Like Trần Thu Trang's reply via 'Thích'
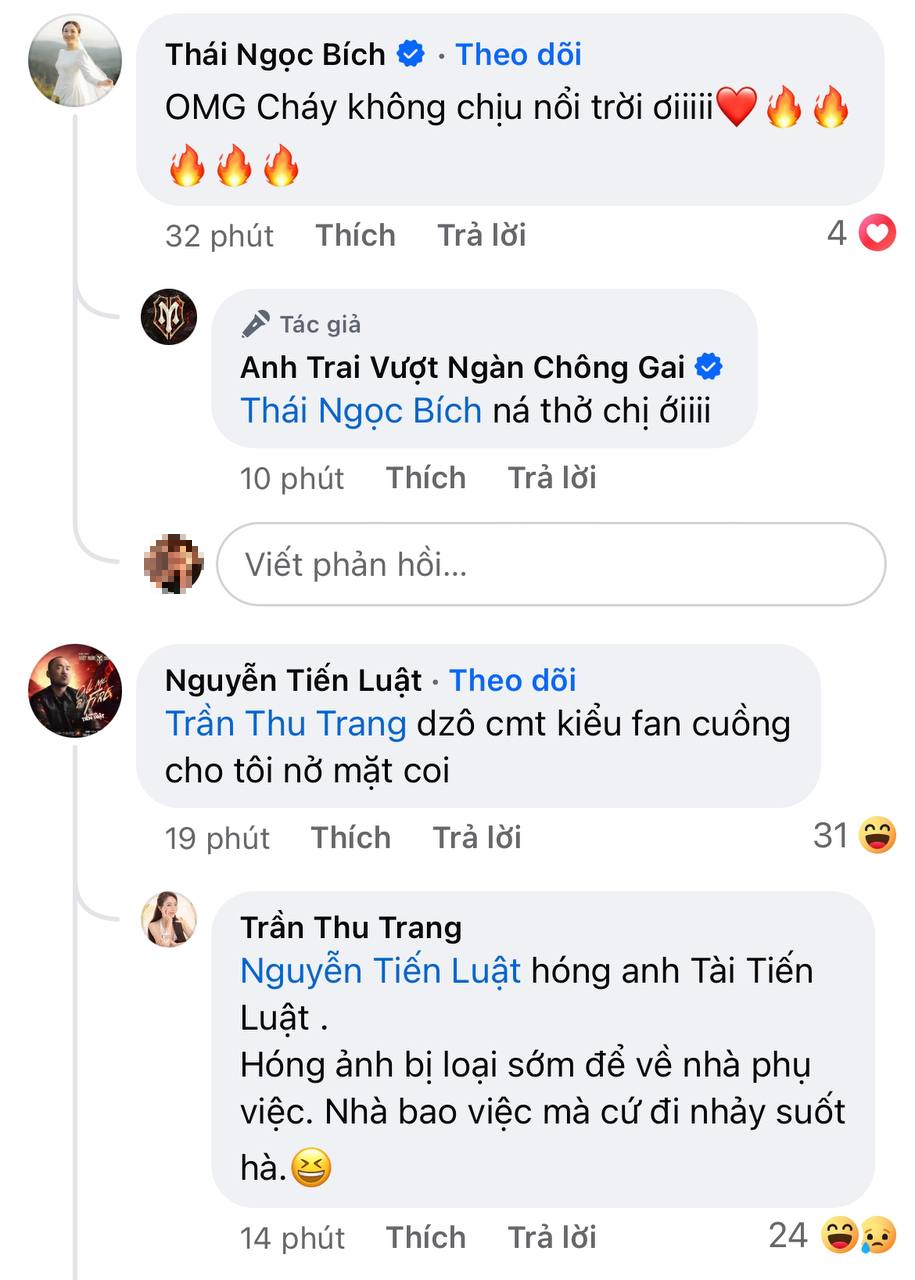Screen dimensions: 915x1280 (426, 1237)
